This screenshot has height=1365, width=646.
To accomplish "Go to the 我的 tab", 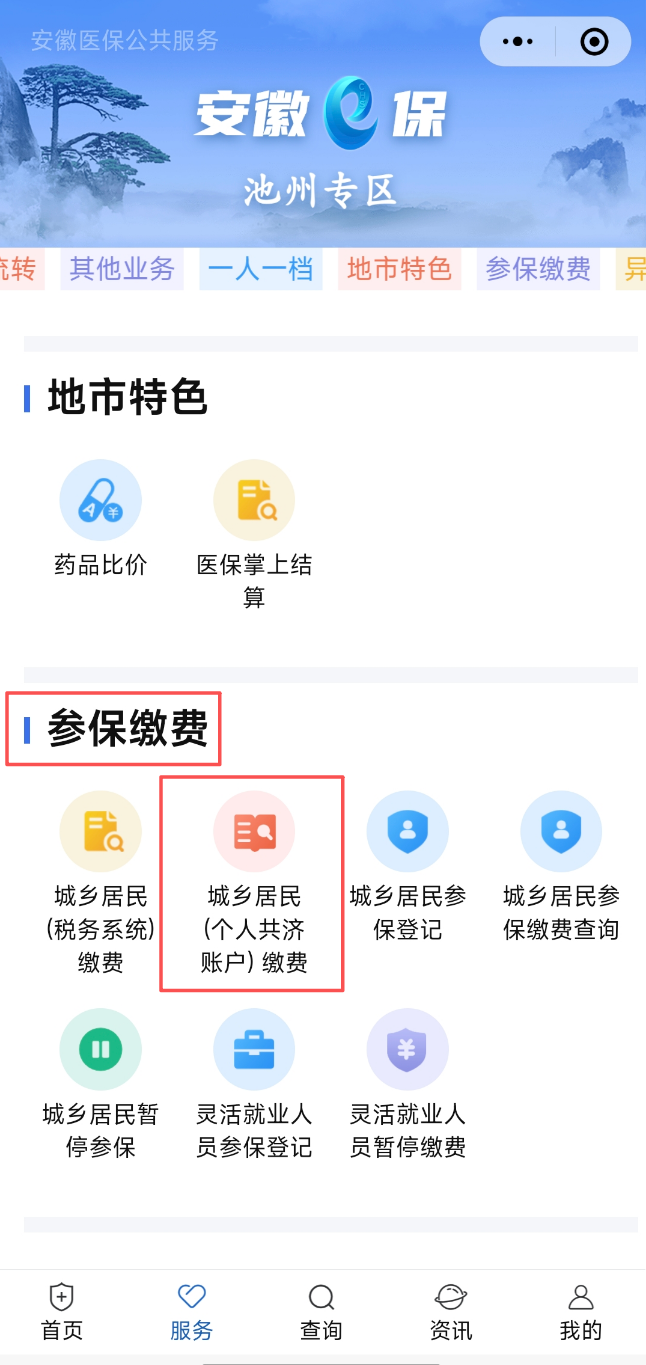I will tap(581, 1312).
